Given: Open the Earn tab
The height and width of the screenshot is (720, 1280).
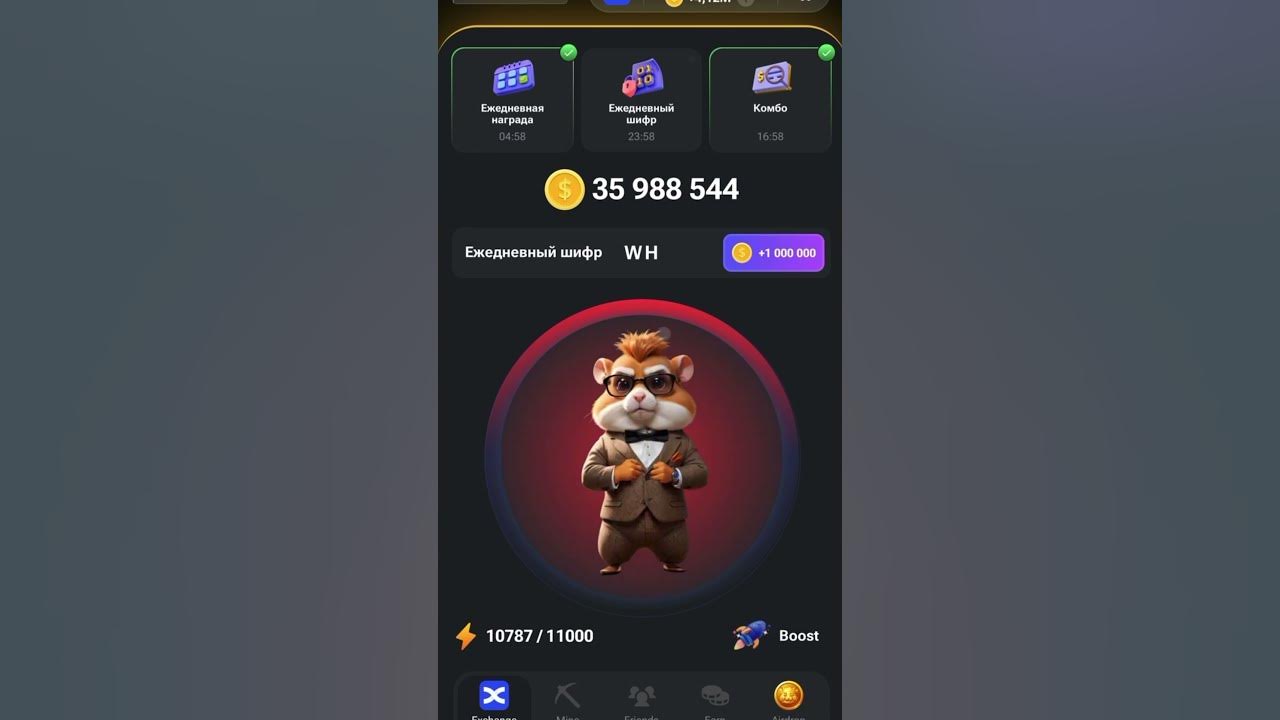Looking at the screenshot, I should (x=715, y=698).
